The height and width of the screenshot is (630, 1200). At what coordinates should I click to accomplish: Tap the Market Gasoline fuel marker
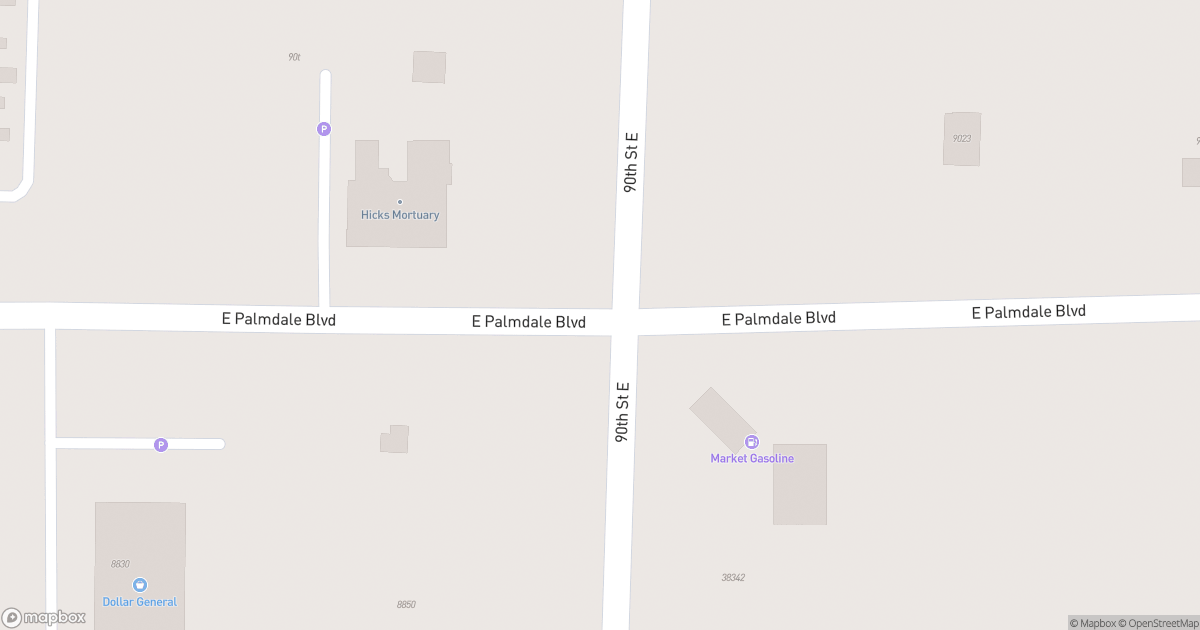pyautogui.click(x=752, y=442)
